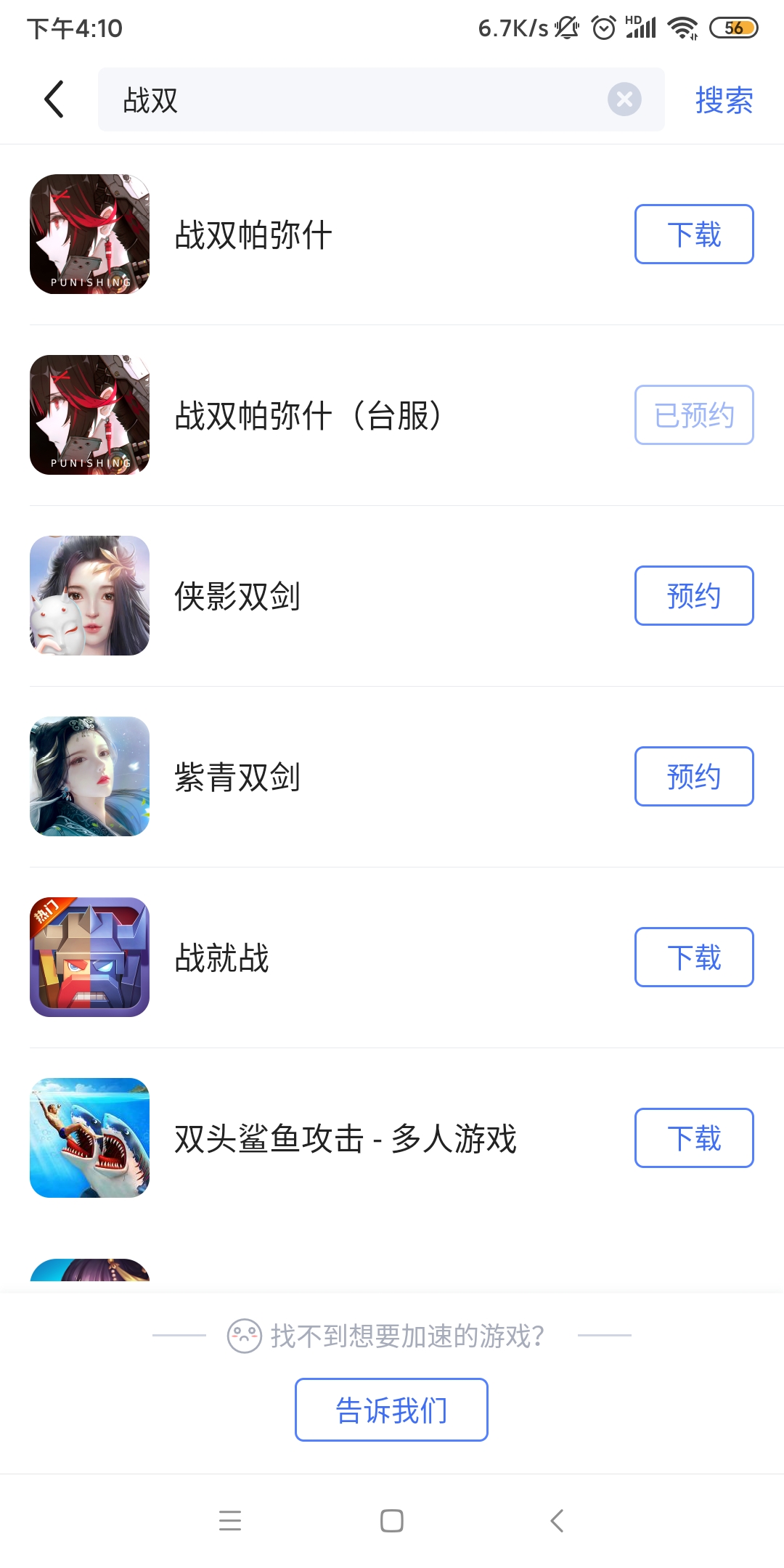Reserve 侠影双剑 with the 预约 button

[x=694, y=595]
